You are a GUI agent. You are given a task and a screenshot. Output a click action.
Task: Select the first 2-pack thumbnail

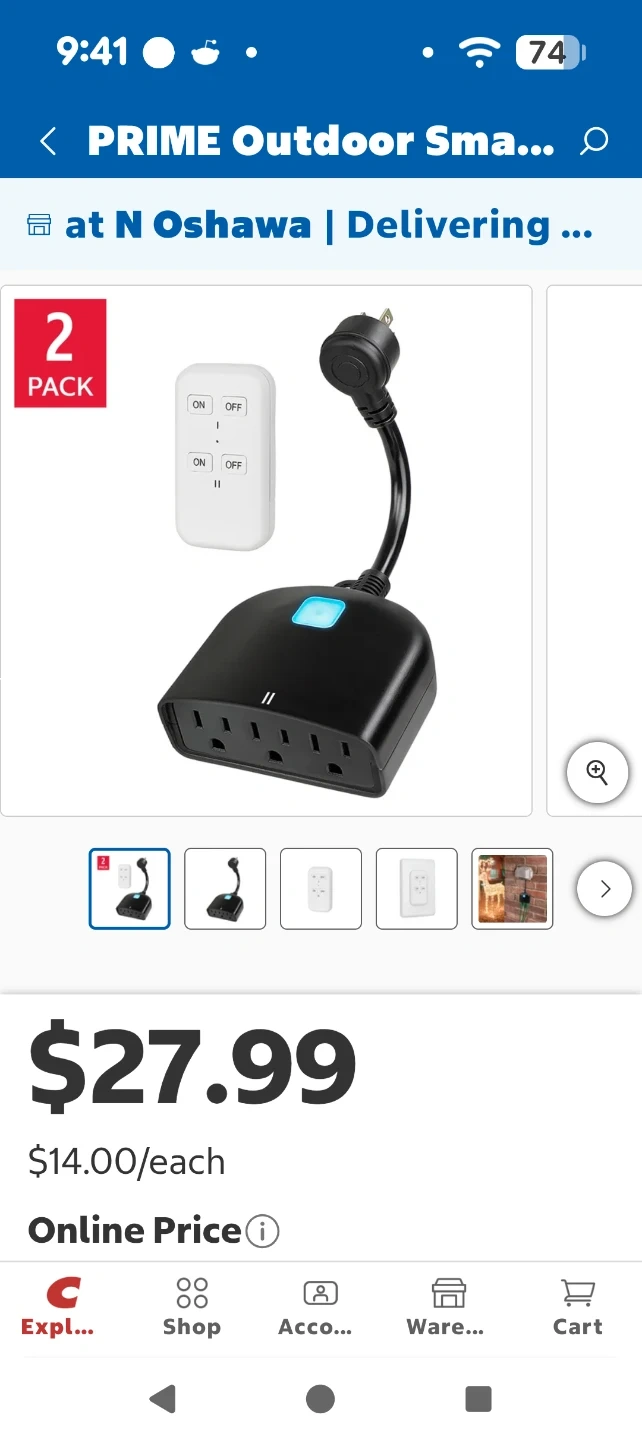129,889
